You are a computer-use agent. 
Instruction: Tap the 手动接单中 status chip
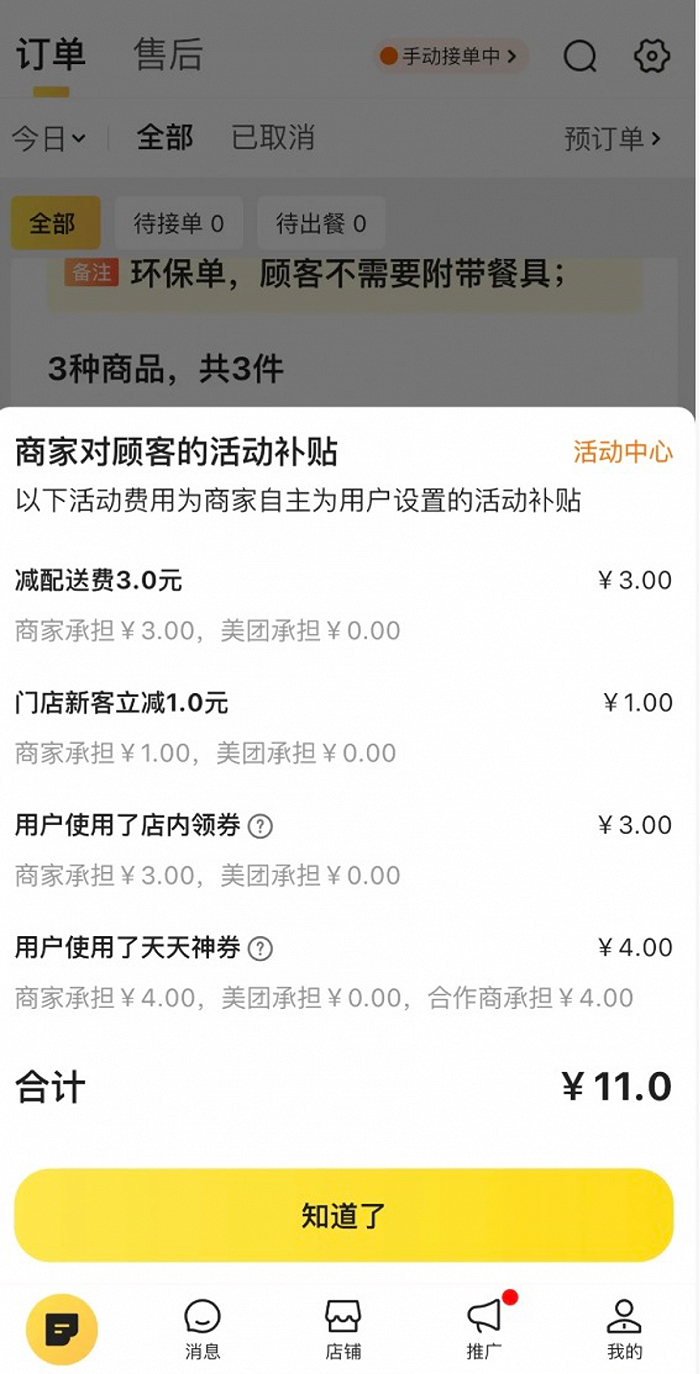point(451,56)
